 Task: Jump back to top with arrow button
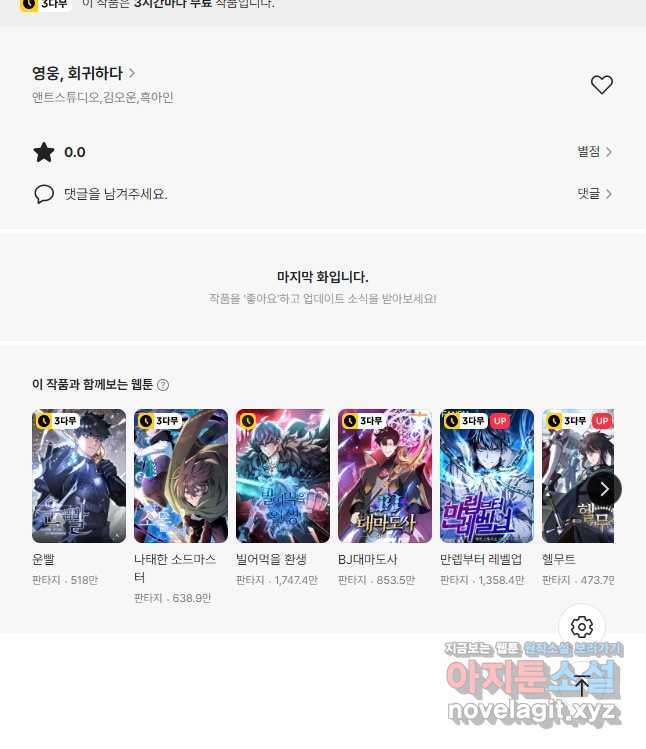pos(582,687)
